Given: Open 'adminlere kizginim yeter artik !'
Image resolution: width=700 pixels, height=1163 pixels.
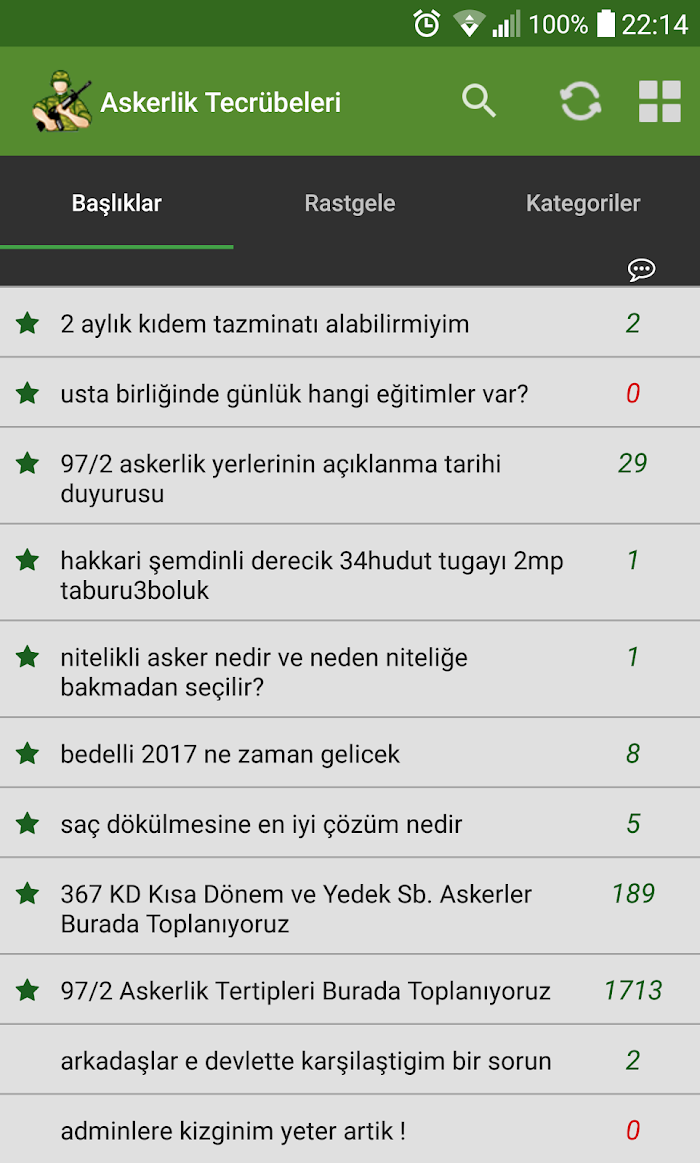Looking at the screenshot, I should (350, 1129).
